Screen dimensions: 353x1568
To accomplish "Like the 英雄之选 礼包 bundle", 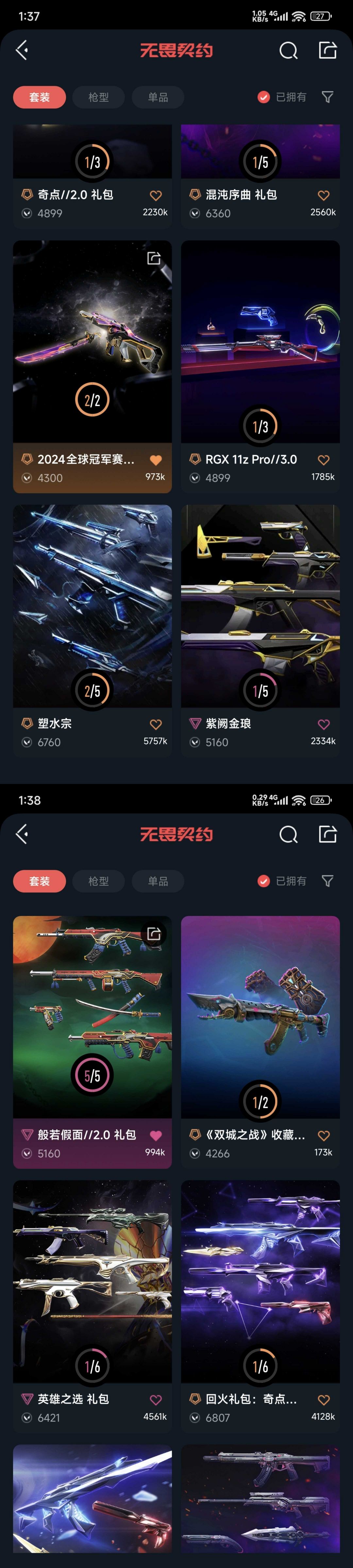I will pyautogui.click(x=156, y=1400).
